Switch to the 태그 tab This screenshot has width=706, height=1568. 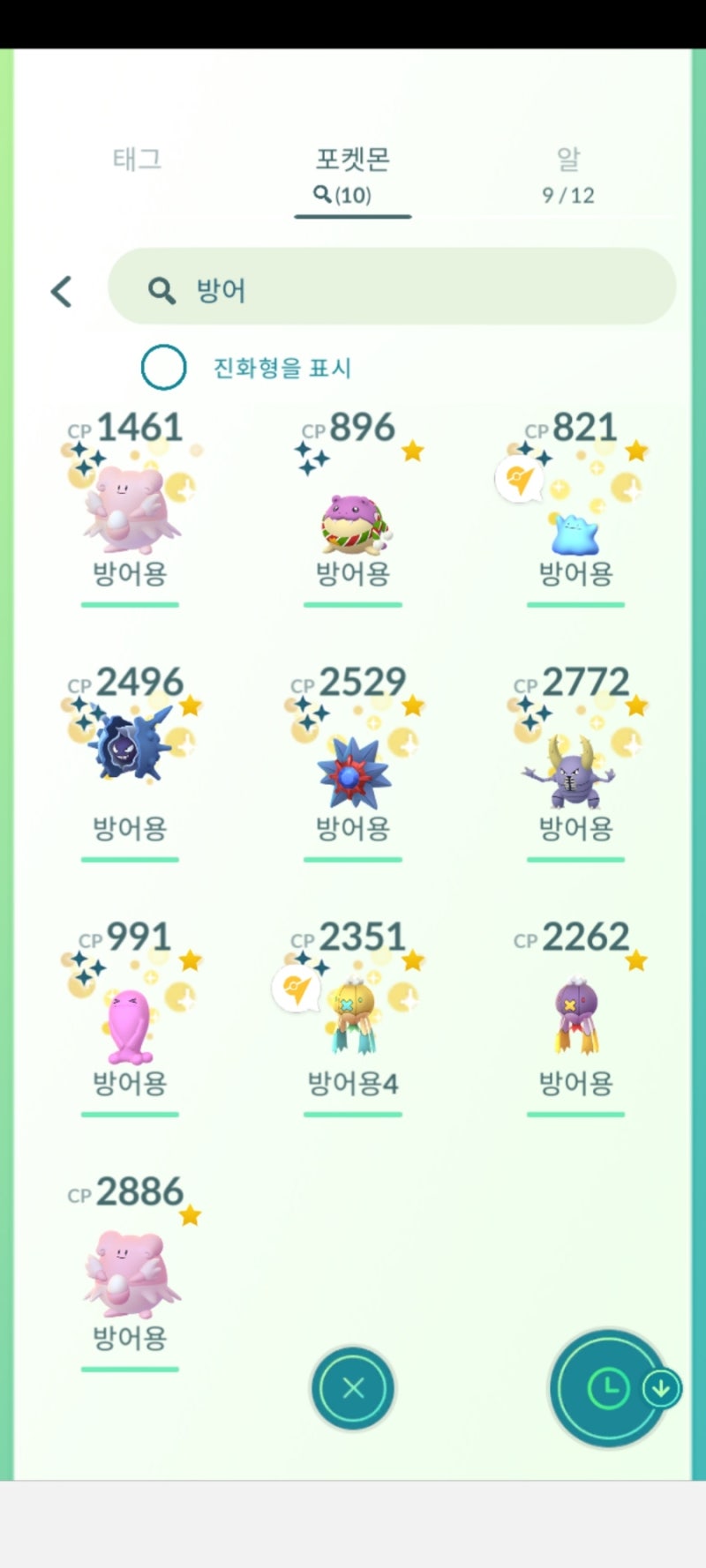pyautogui.click(x=137, y=160)
